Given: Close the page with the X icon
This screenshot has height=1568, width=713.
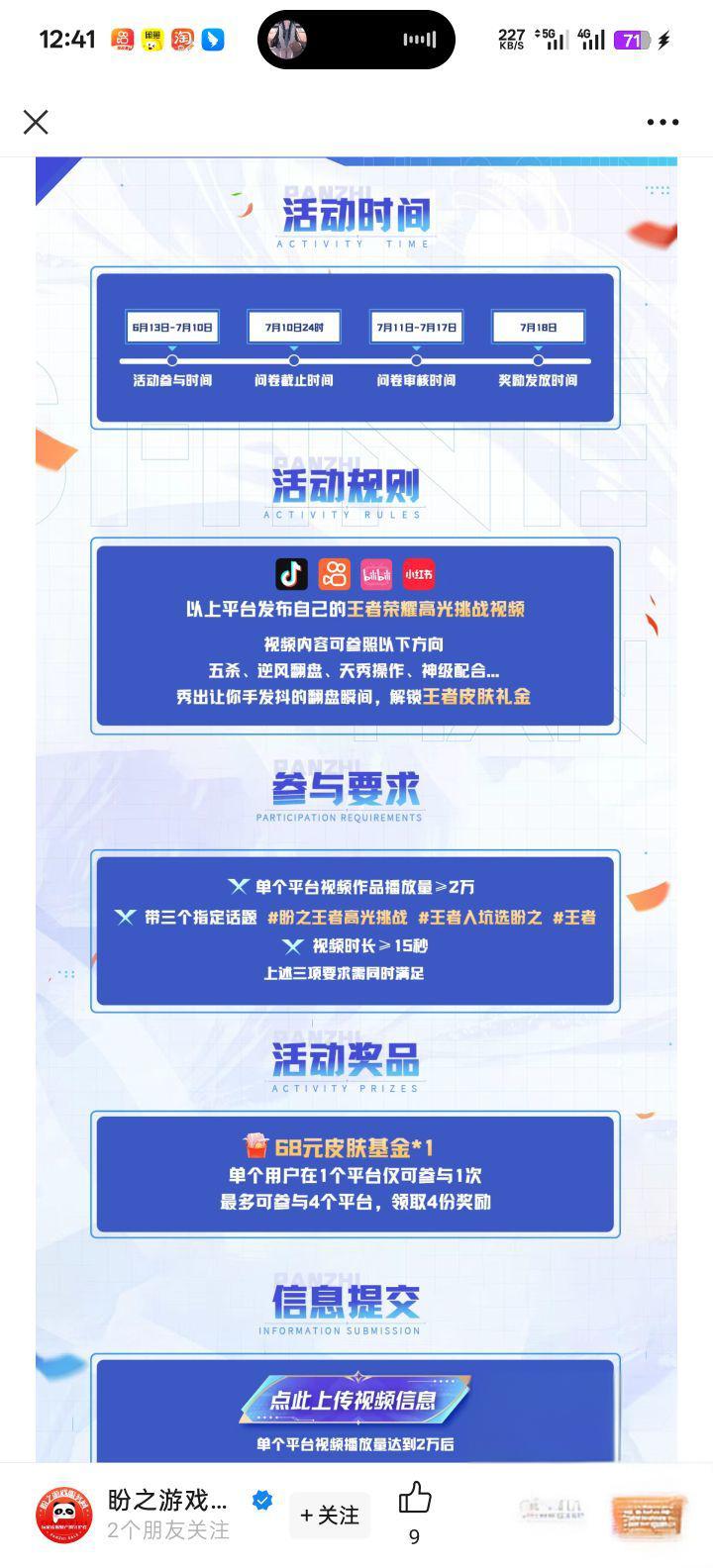Looking at the screenshot, I should click(36, 122).
